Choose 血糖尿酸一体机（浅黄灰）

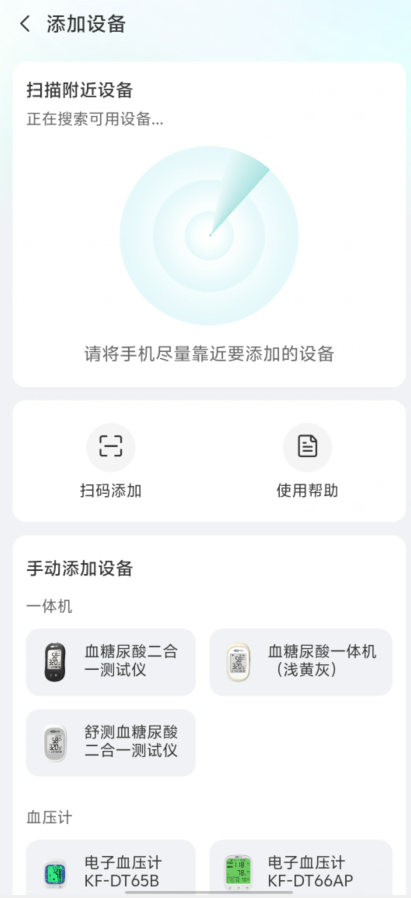point(301,662)
